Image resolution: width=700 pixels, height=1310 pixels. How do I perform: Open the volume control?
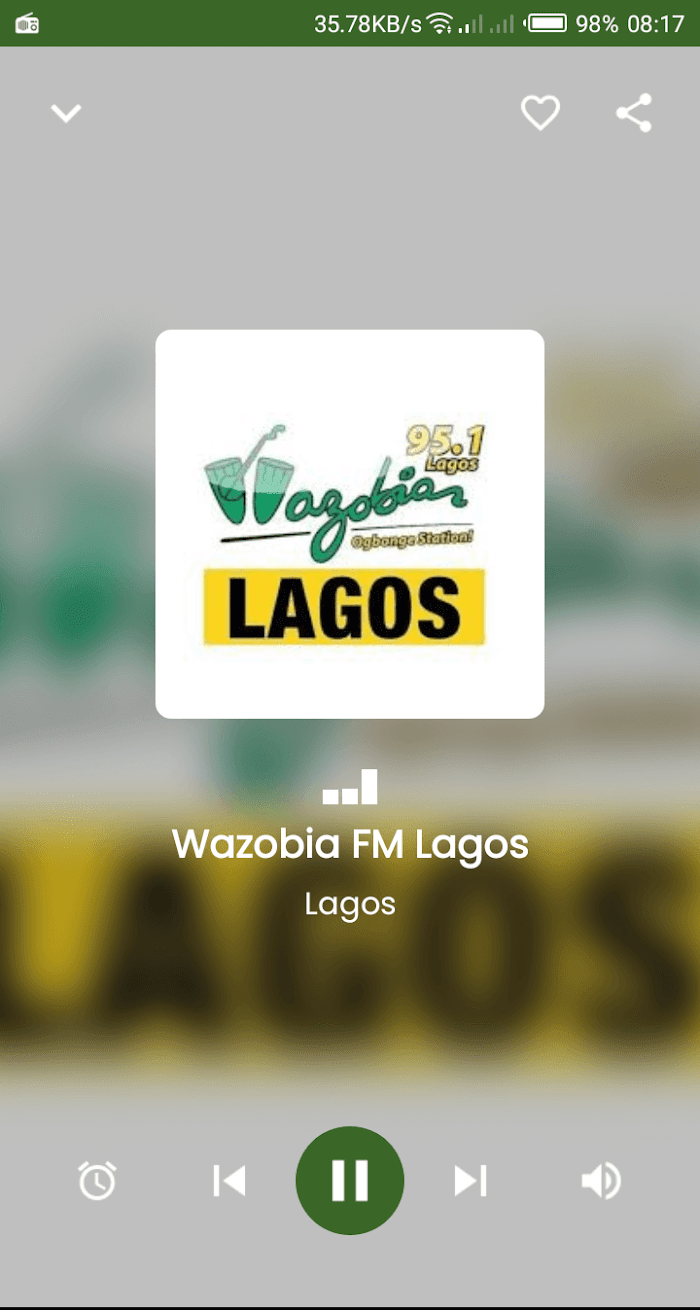tap(601, 1181)
